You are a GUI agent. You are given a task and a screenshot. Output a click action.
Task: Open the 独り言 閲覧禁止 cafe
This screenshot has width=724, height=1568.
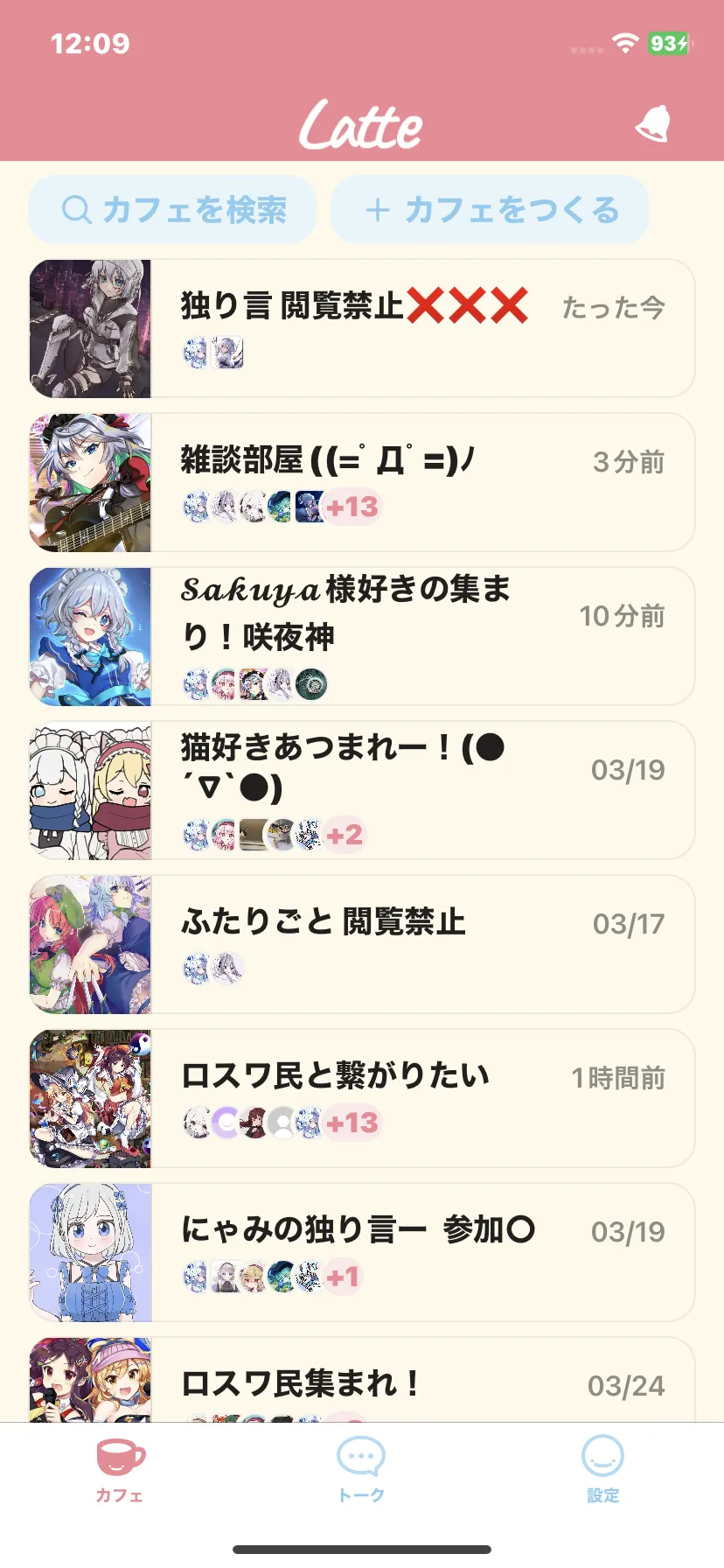362,328
